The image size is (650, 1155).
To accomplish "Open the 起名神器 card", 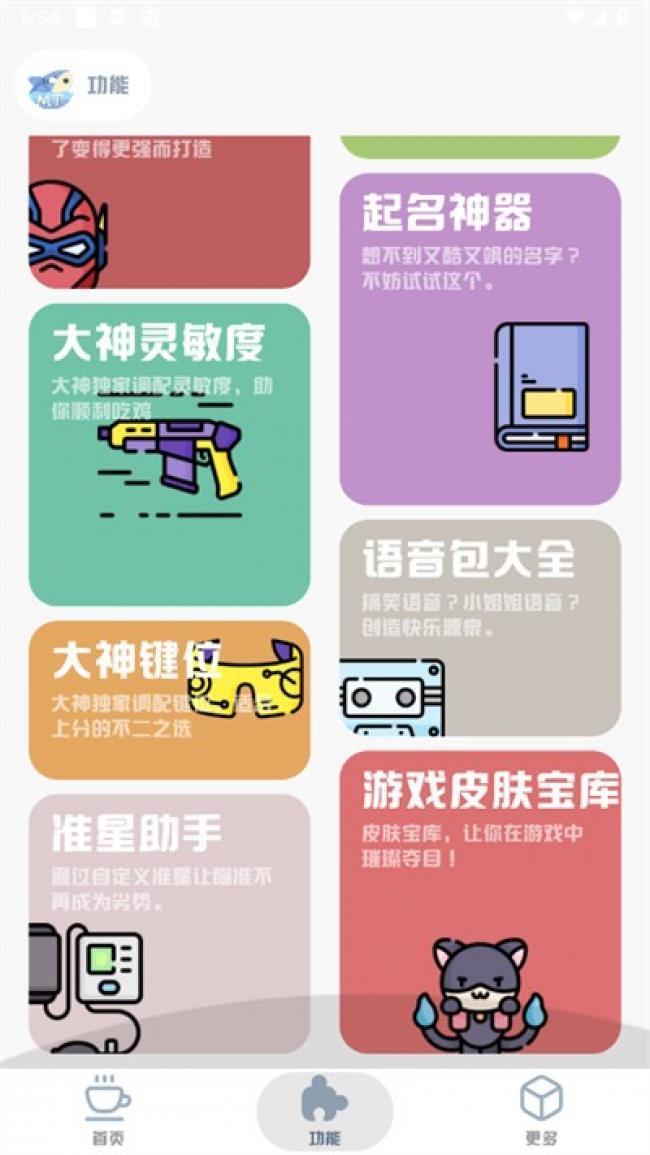I will coord(480,338).
